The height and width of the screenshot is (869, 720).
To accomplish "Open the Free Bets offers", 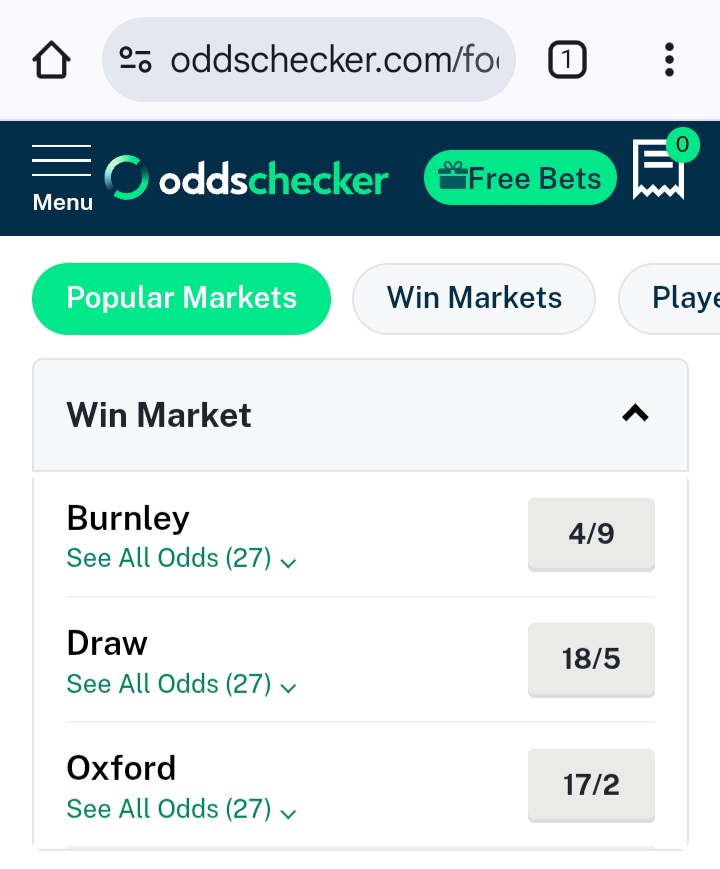I will pos(520,178).
